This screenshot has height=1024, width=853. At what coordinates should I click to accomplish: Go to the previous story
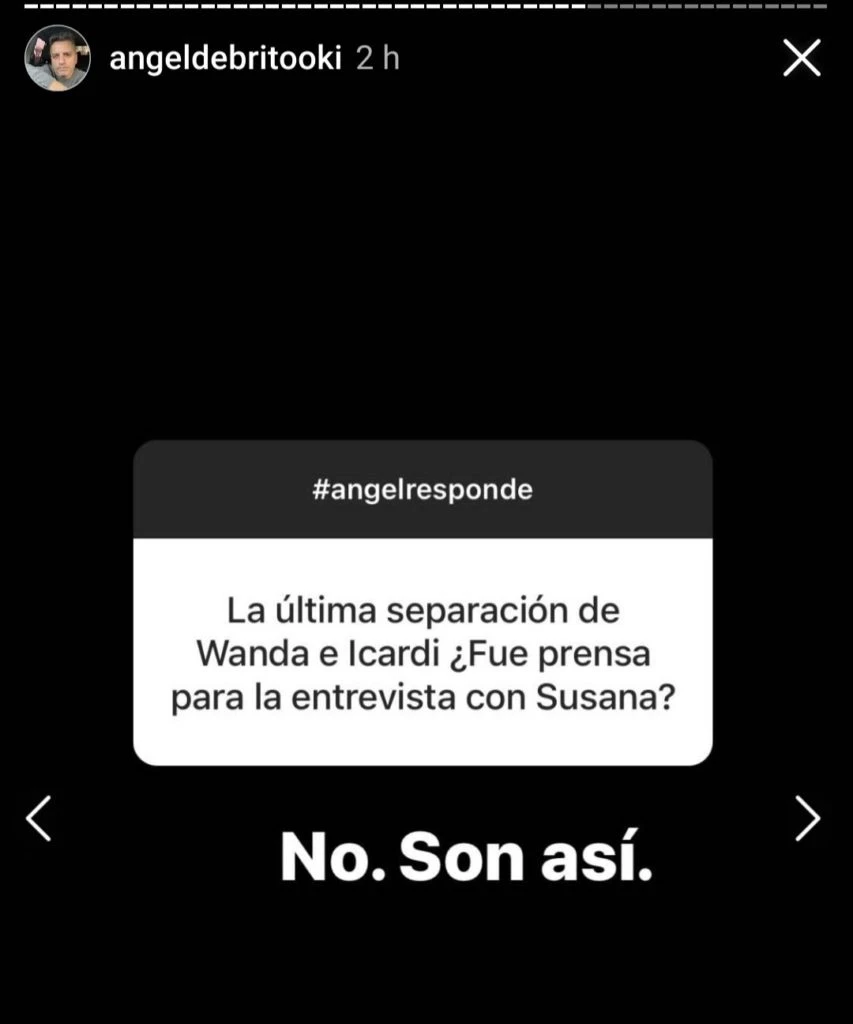(x=38, y=819)
